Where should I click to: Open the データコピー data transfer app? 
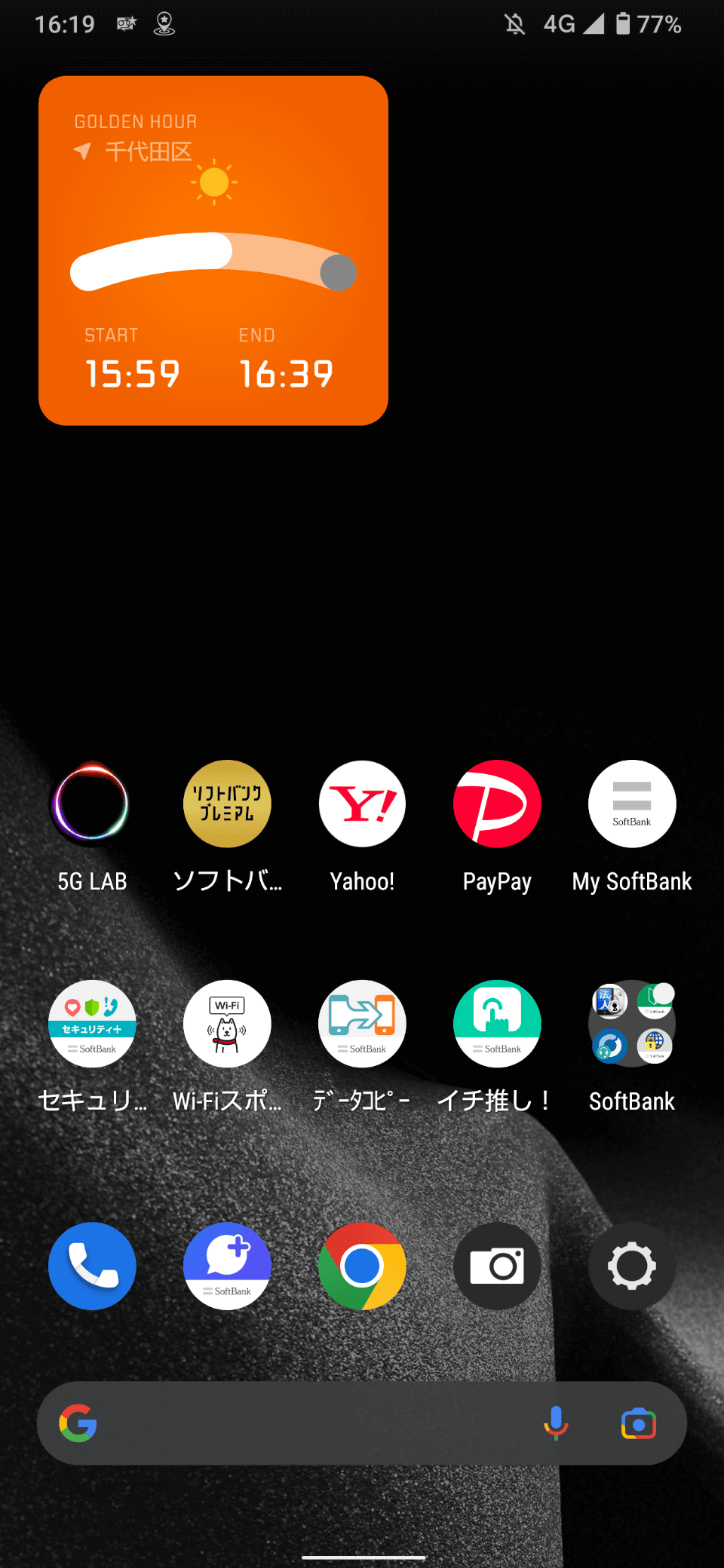[x=362, y=1024]
